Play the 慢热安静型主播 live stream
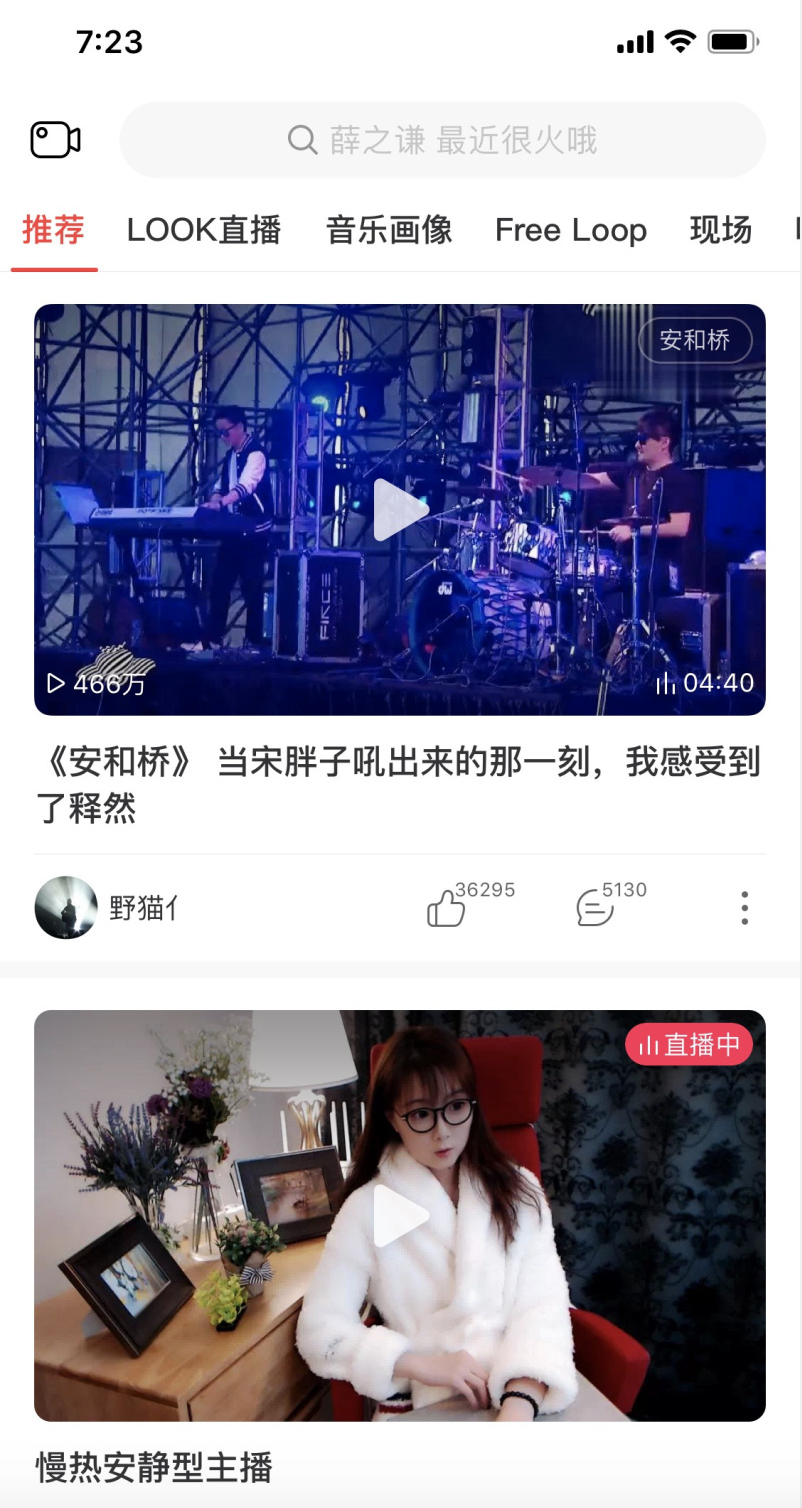Viewport: 802px width, 1508px height. tap(400, 1215)
